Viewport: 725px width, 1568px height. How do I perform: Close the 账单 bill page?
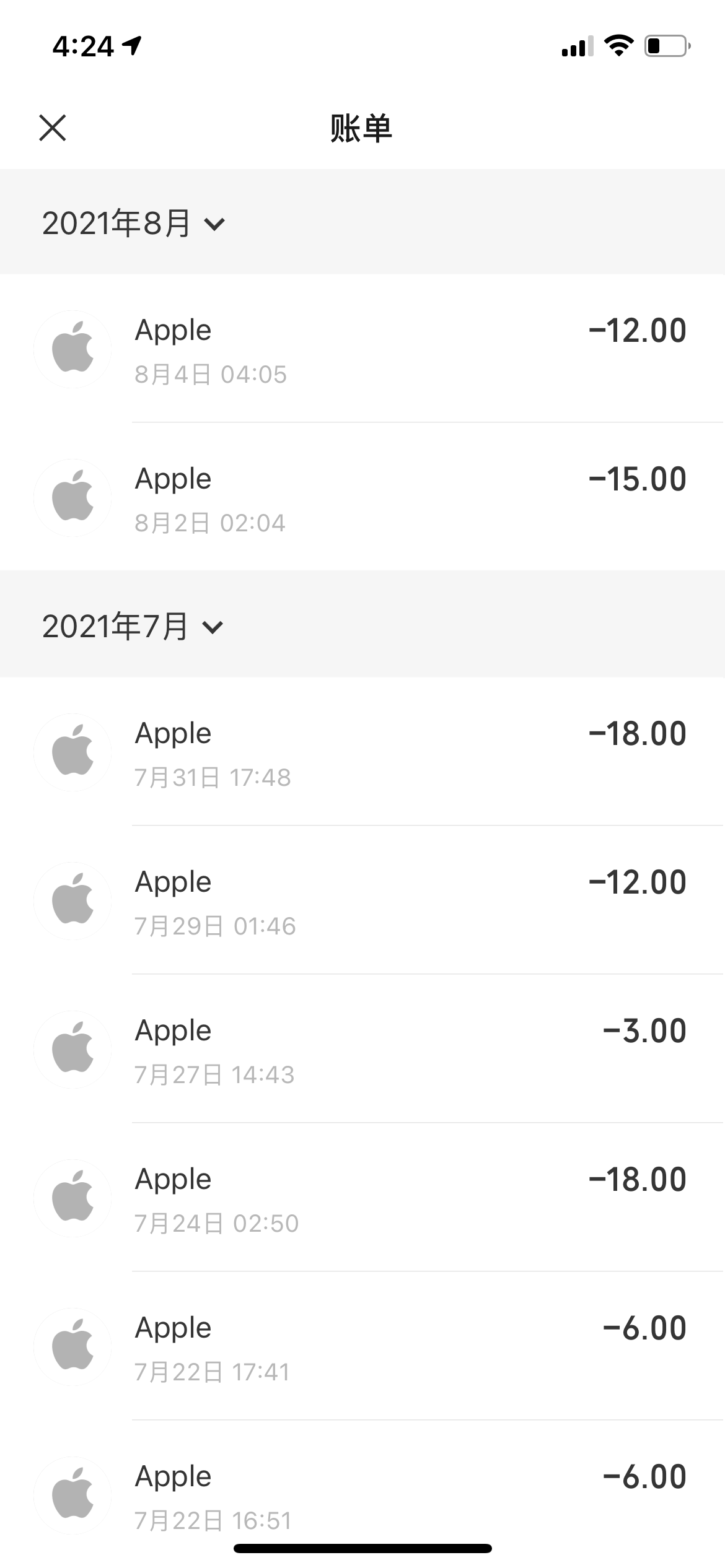[53, 128]
